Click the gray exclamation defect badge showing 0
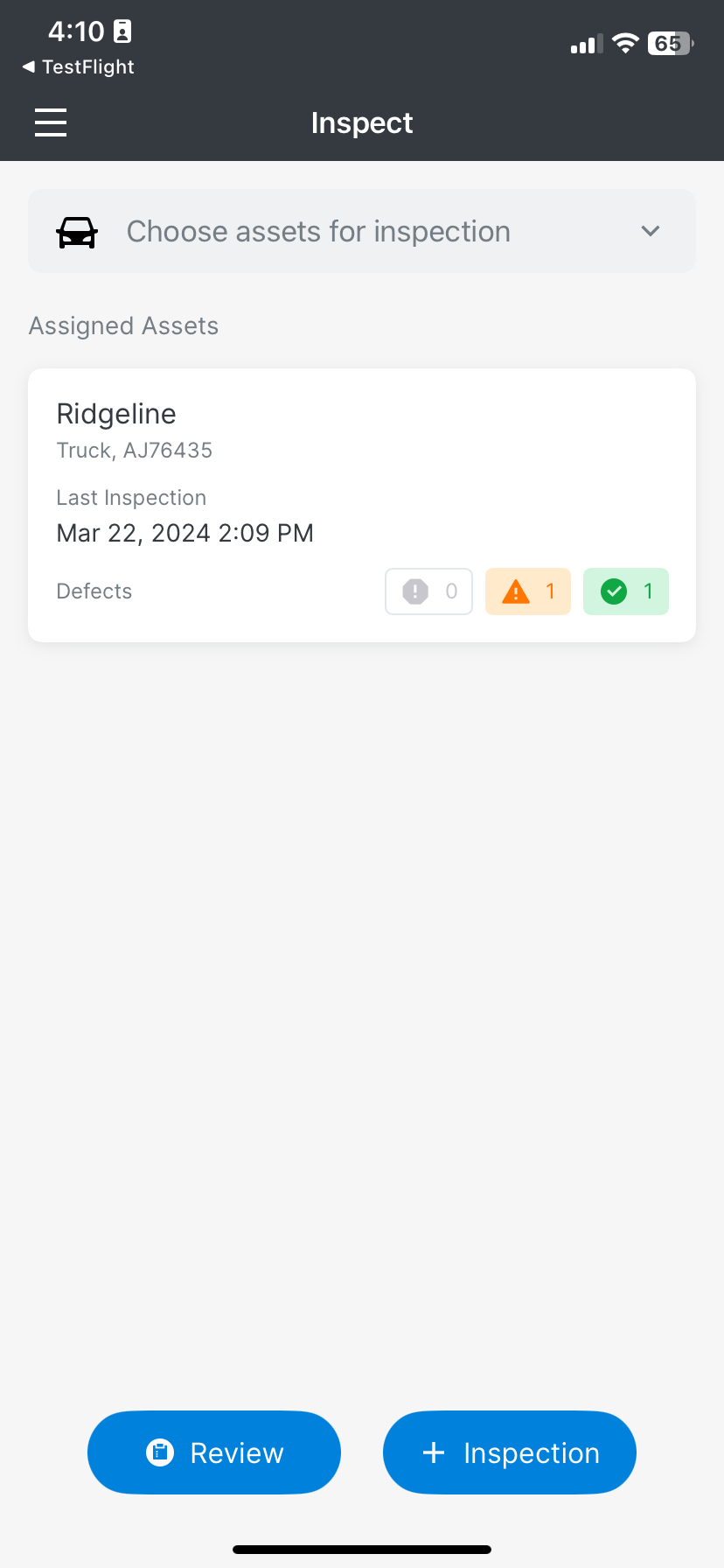Viewport: 724px width, 1568px height. point(428,591)
